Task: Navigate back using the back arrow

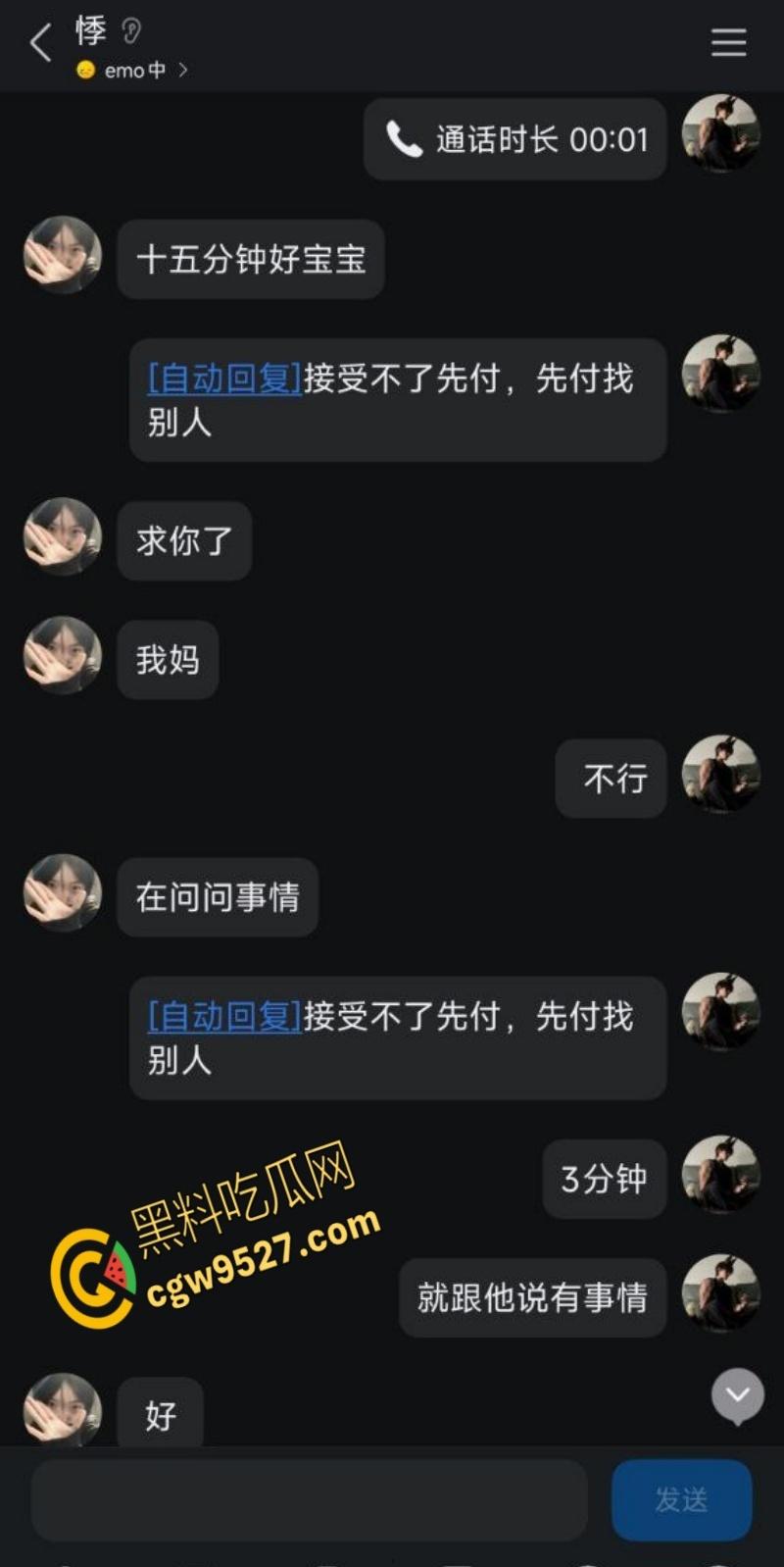Action: coord(39,43)
